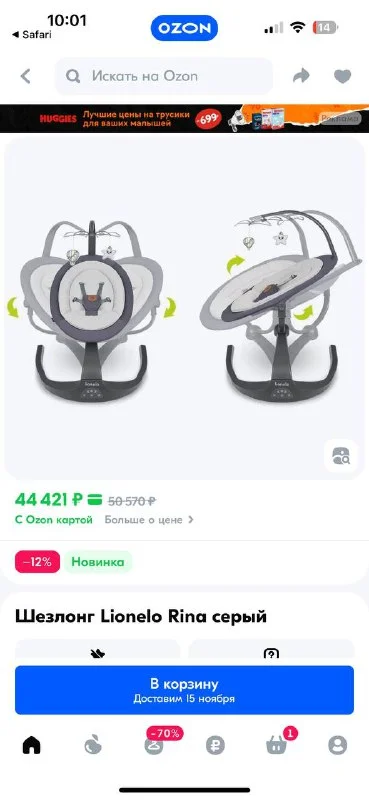
Task: Share this product
Action: coord(301,77)
